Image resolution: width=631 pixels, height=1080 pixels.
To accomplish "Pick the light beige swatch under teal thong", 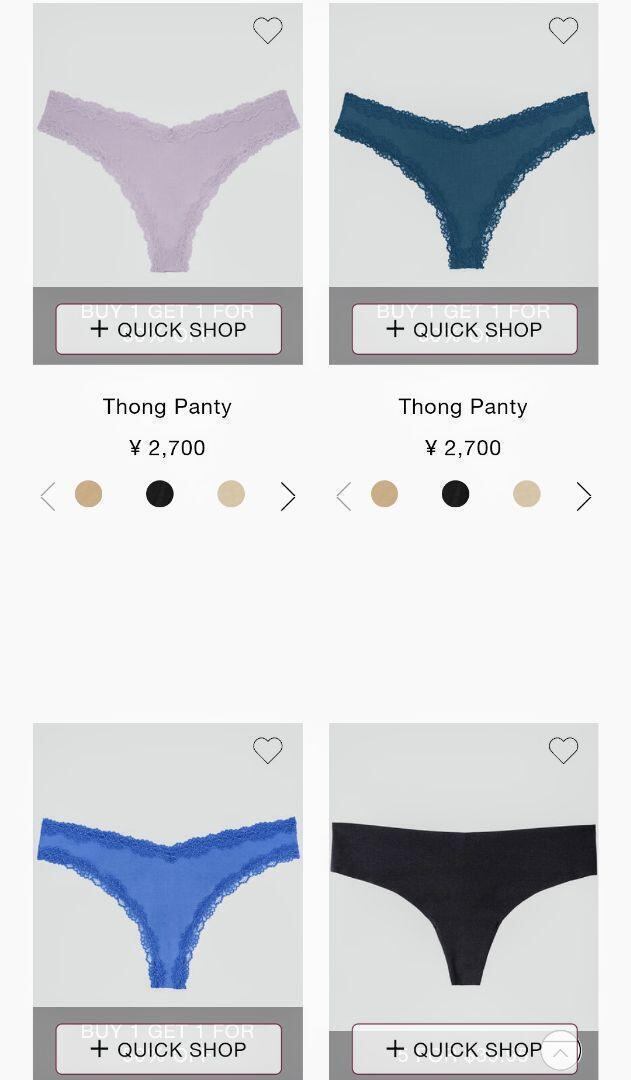I will [527, 494].
